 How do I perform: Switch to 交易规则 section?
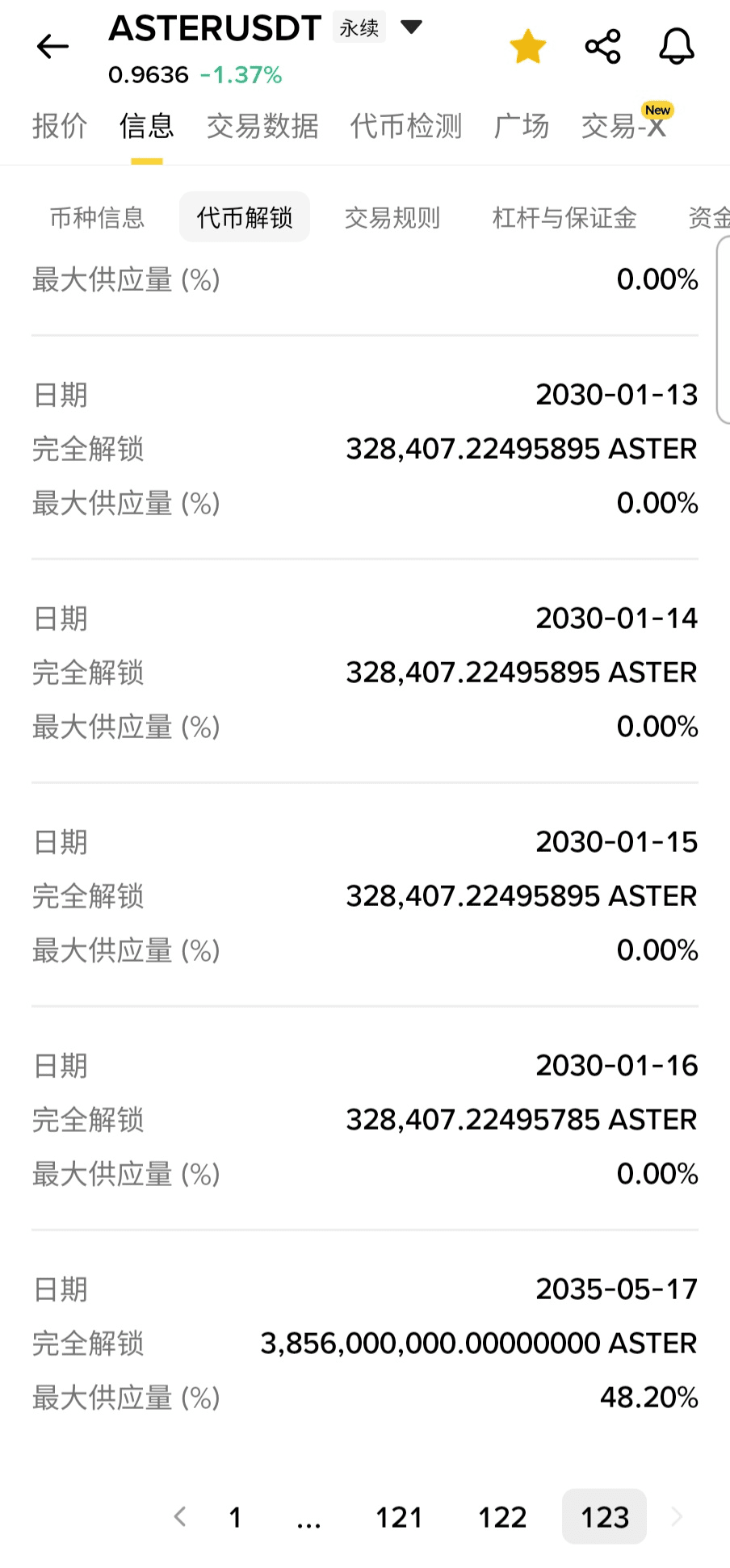click(392, 217)
